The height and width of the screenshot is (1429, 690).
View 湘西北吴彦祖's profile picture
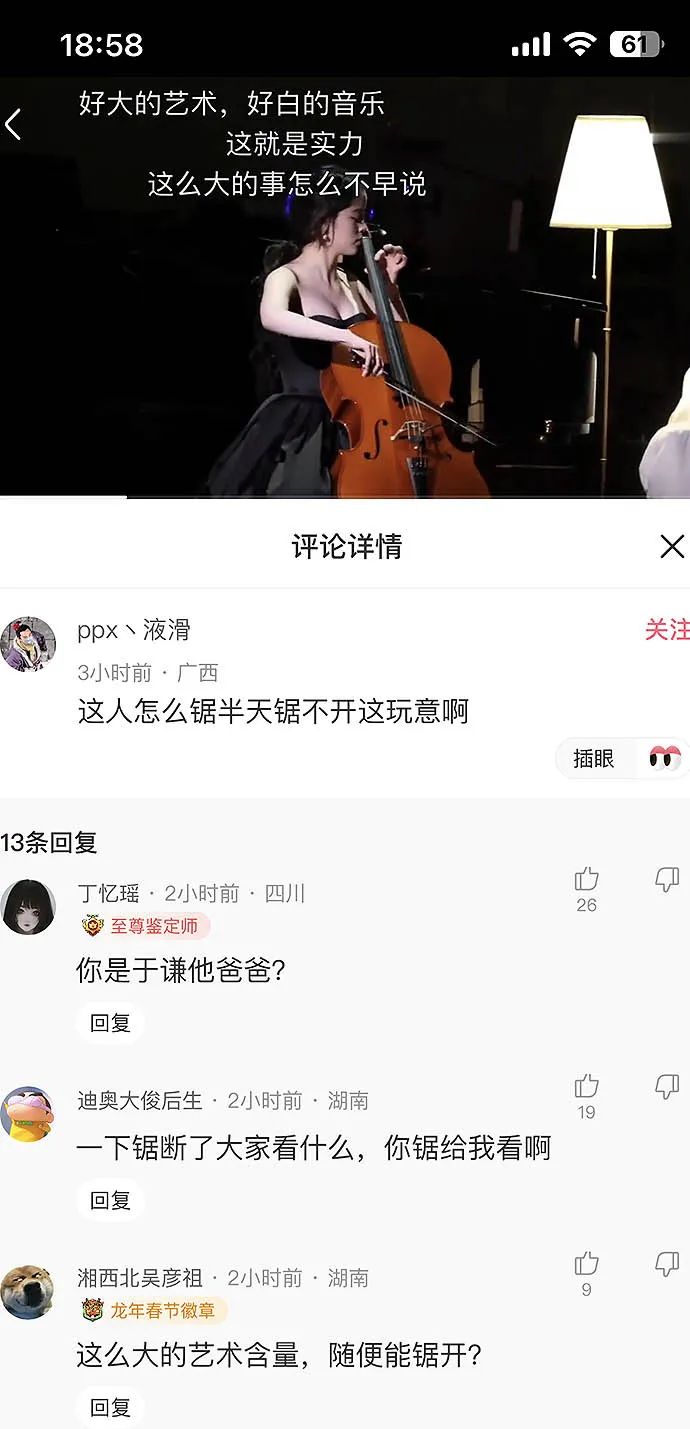click(28, 1291)
